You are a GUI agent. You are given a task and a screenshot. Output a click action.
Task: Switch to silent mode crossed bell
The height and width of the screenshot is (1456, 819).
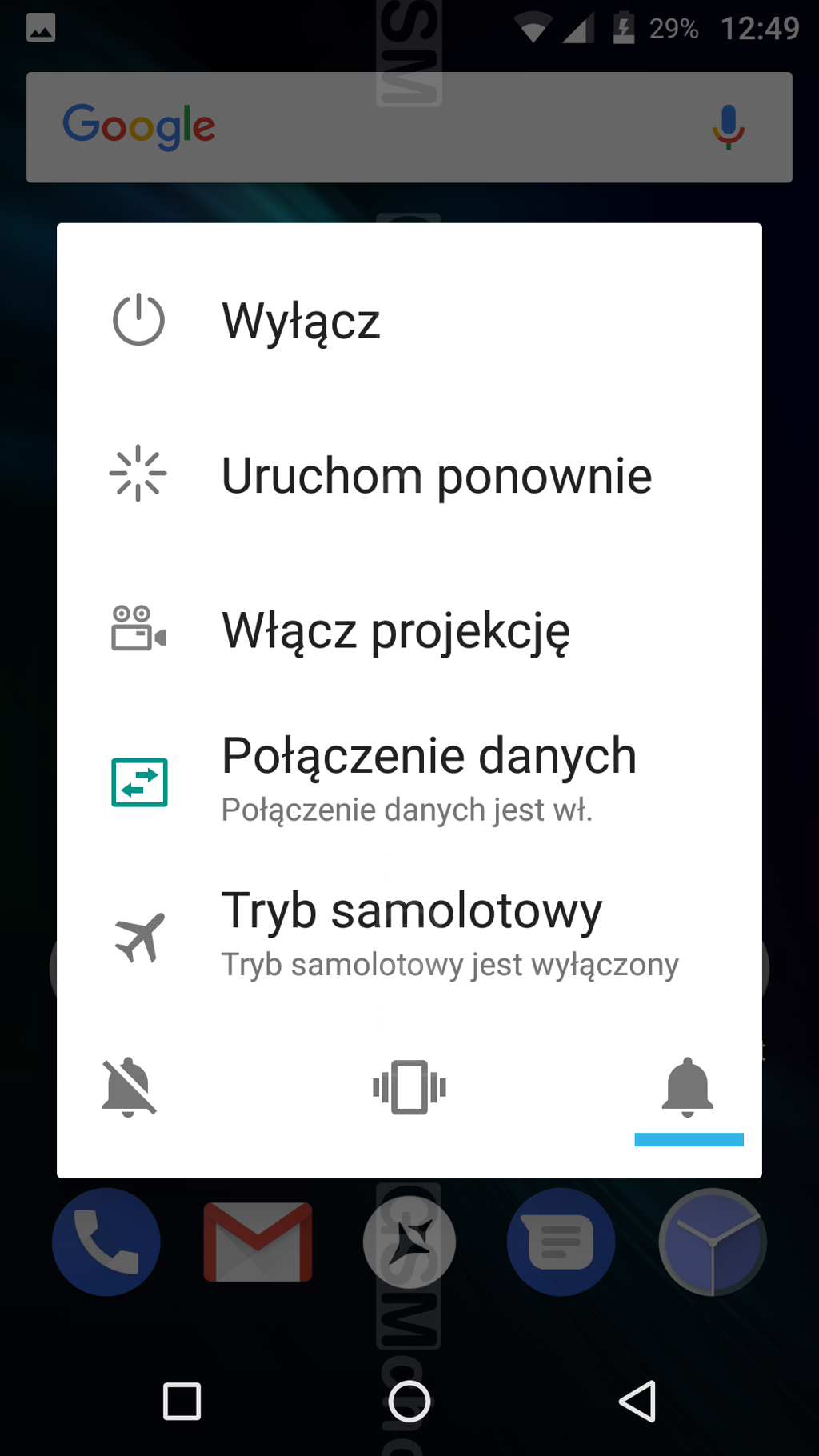129,1088
